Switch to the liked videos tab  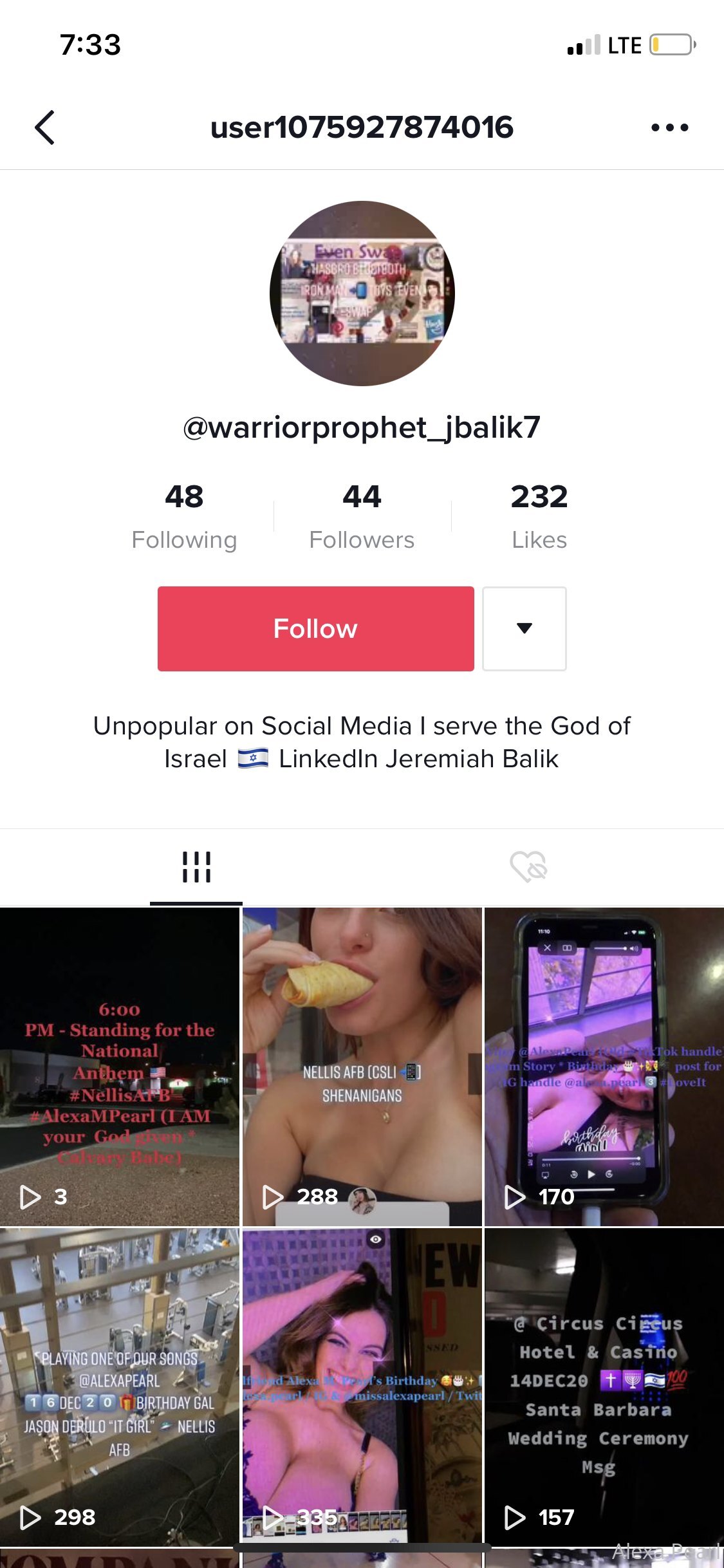[x=528, y=866]
